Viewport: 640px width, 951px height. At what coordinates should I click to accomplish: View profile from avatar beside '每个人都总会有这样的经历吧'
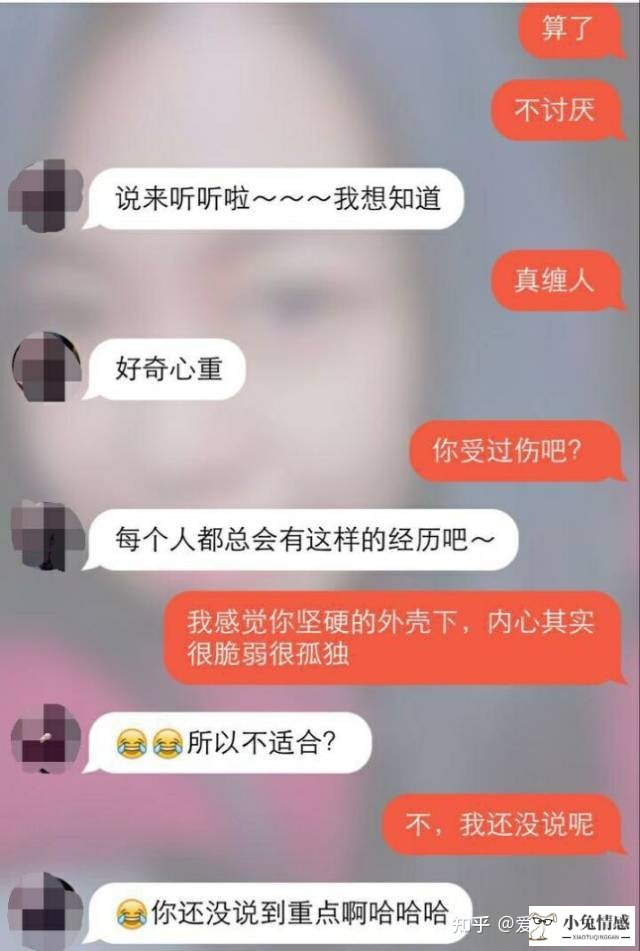(46, 538)
